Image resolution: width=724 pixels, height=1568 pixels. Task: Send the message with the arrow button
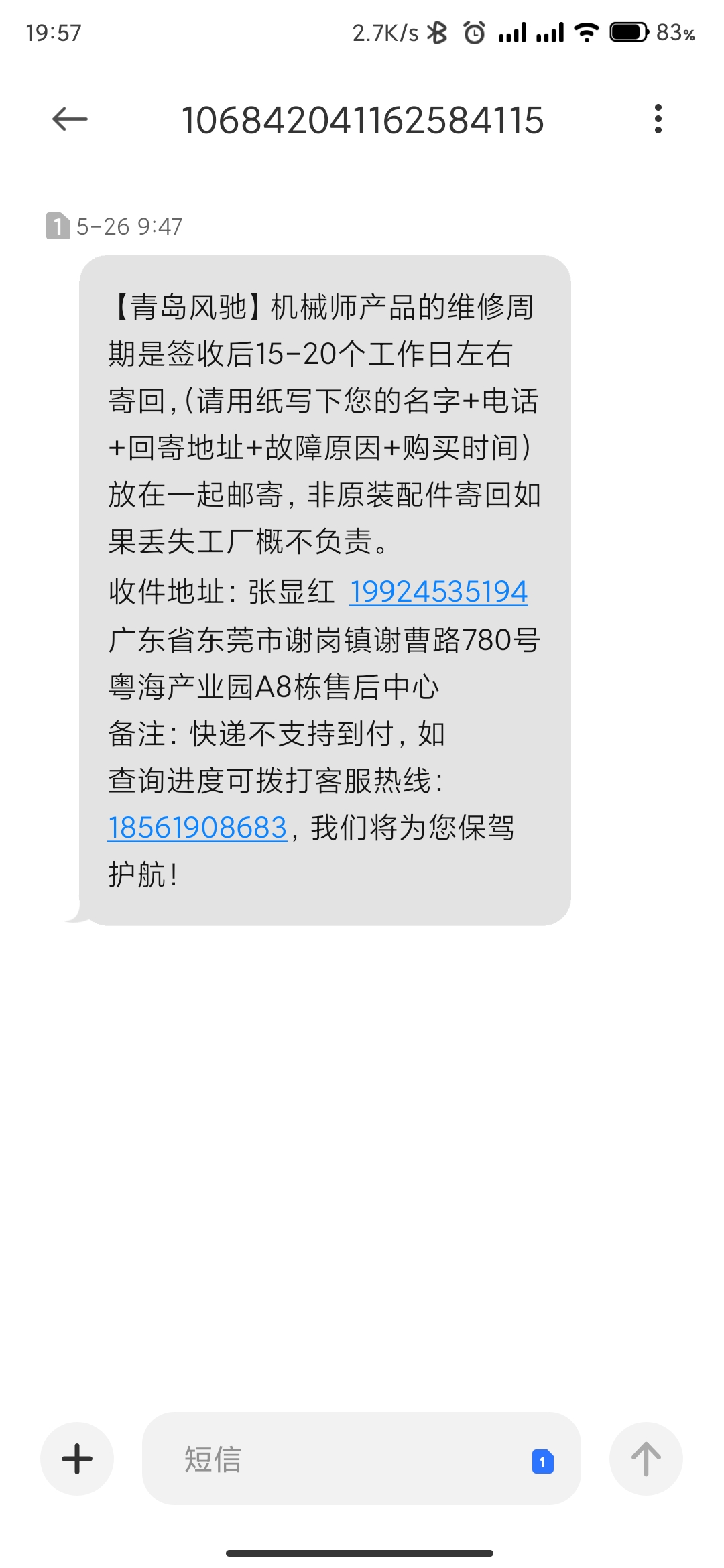coord(646,1459)
